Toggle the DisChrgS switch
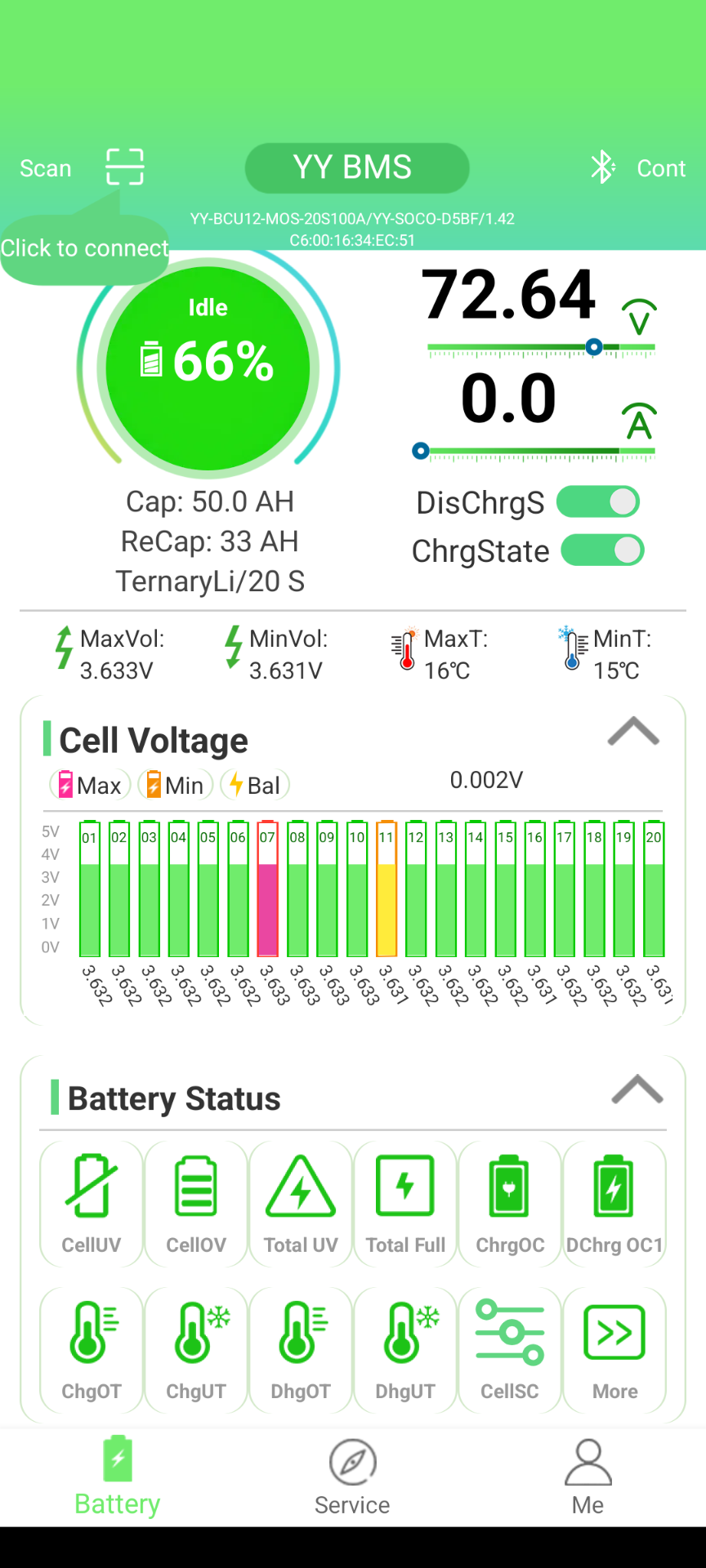This screenshot has height=1568, width=706. (598, 502)
